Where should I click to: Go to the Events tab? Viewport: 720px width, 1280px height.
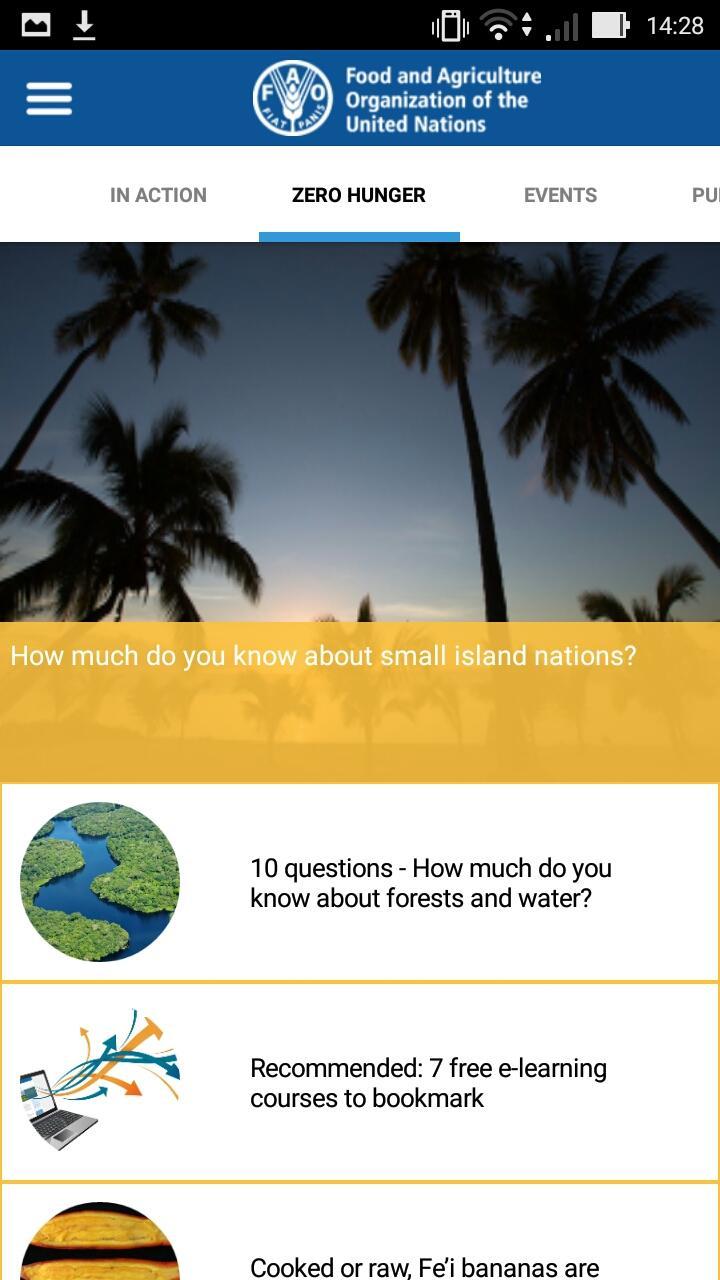click(x=560, y=195)
